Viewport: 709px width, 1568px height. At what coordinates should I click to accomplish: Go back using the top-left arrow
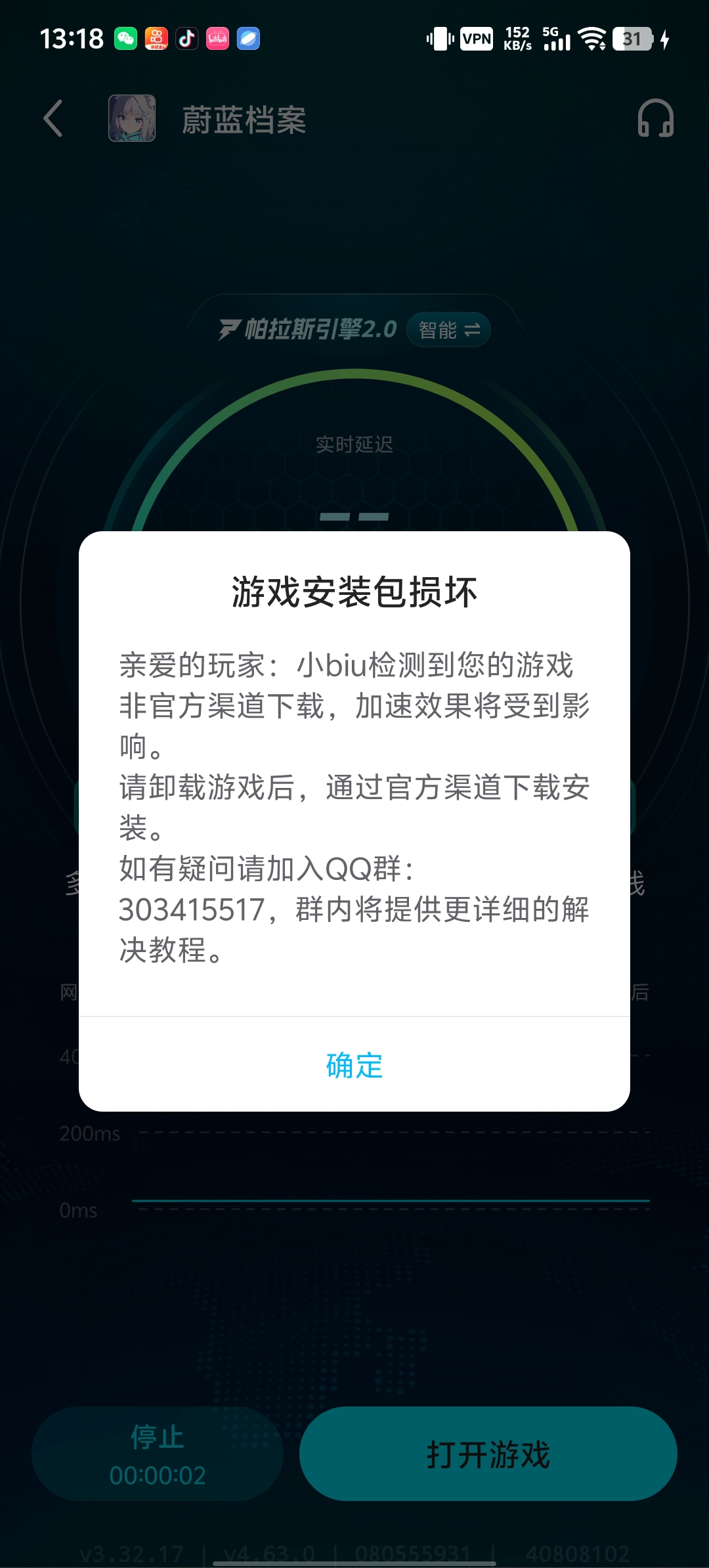pos(53,119)
